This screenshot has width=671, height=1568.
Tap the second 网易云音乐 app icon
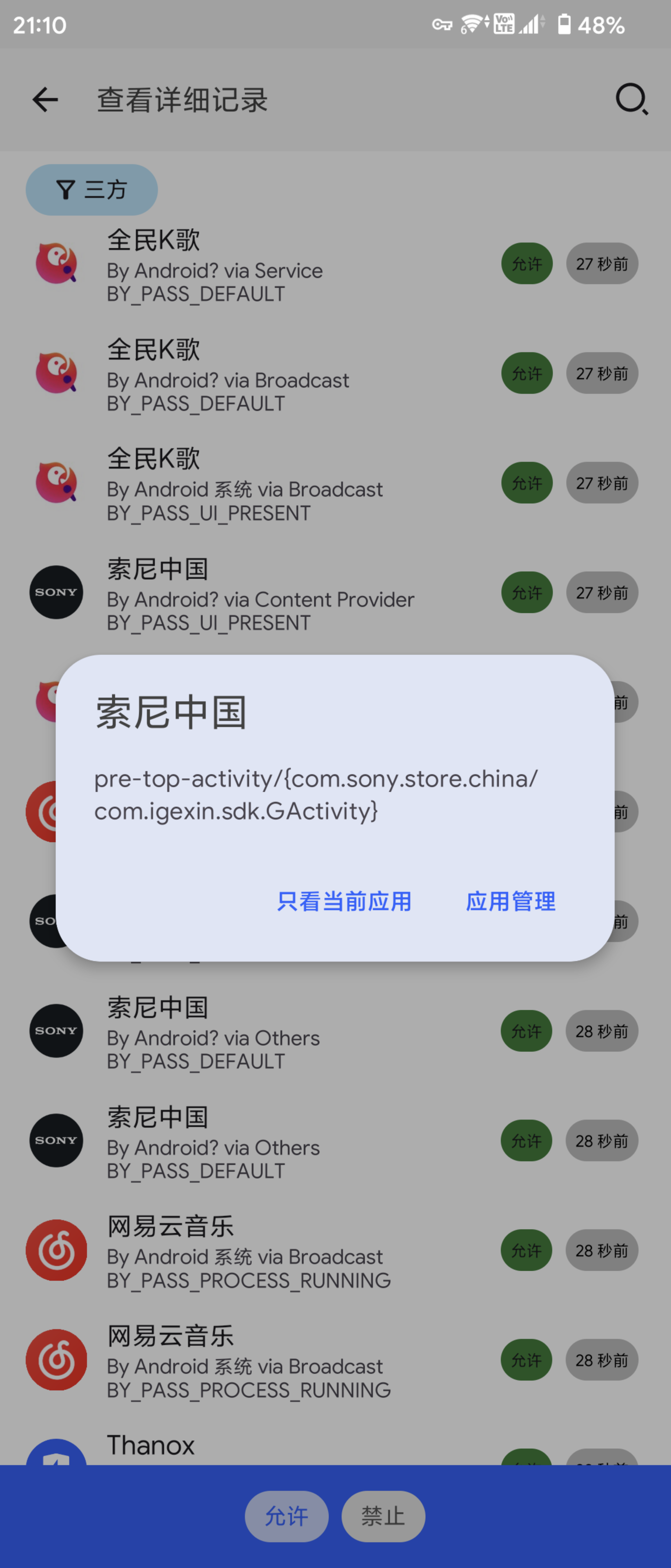[56, 1361]
